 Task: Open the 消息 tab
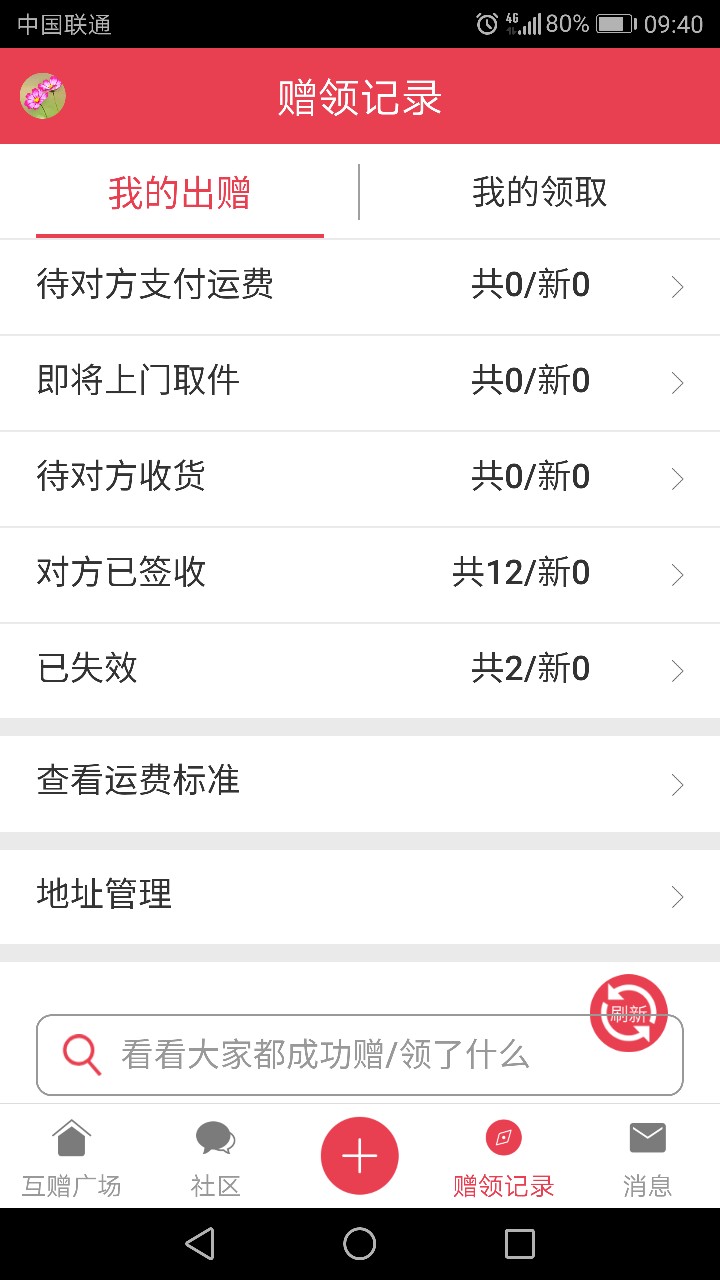(648, 1158)
